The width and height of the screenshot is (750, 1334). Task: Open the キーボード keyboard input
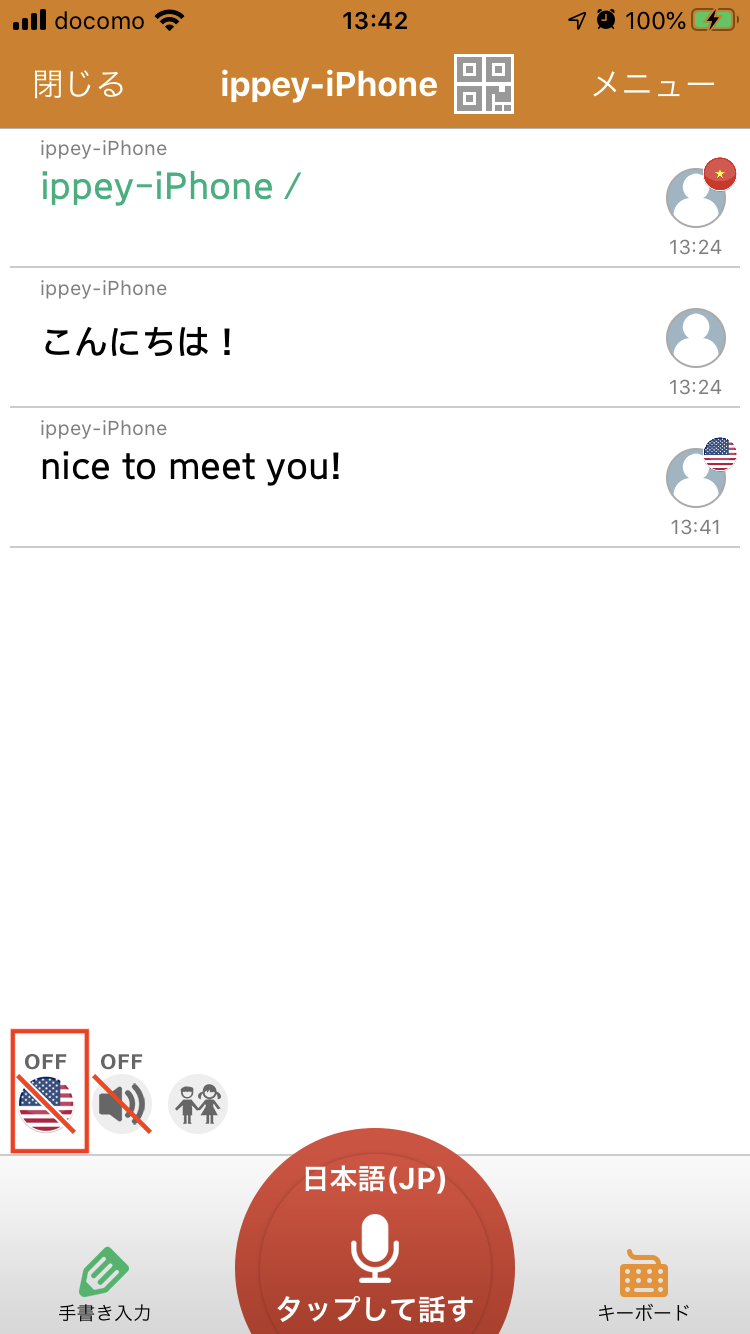pyautogui.click(x=644, y=1285)
